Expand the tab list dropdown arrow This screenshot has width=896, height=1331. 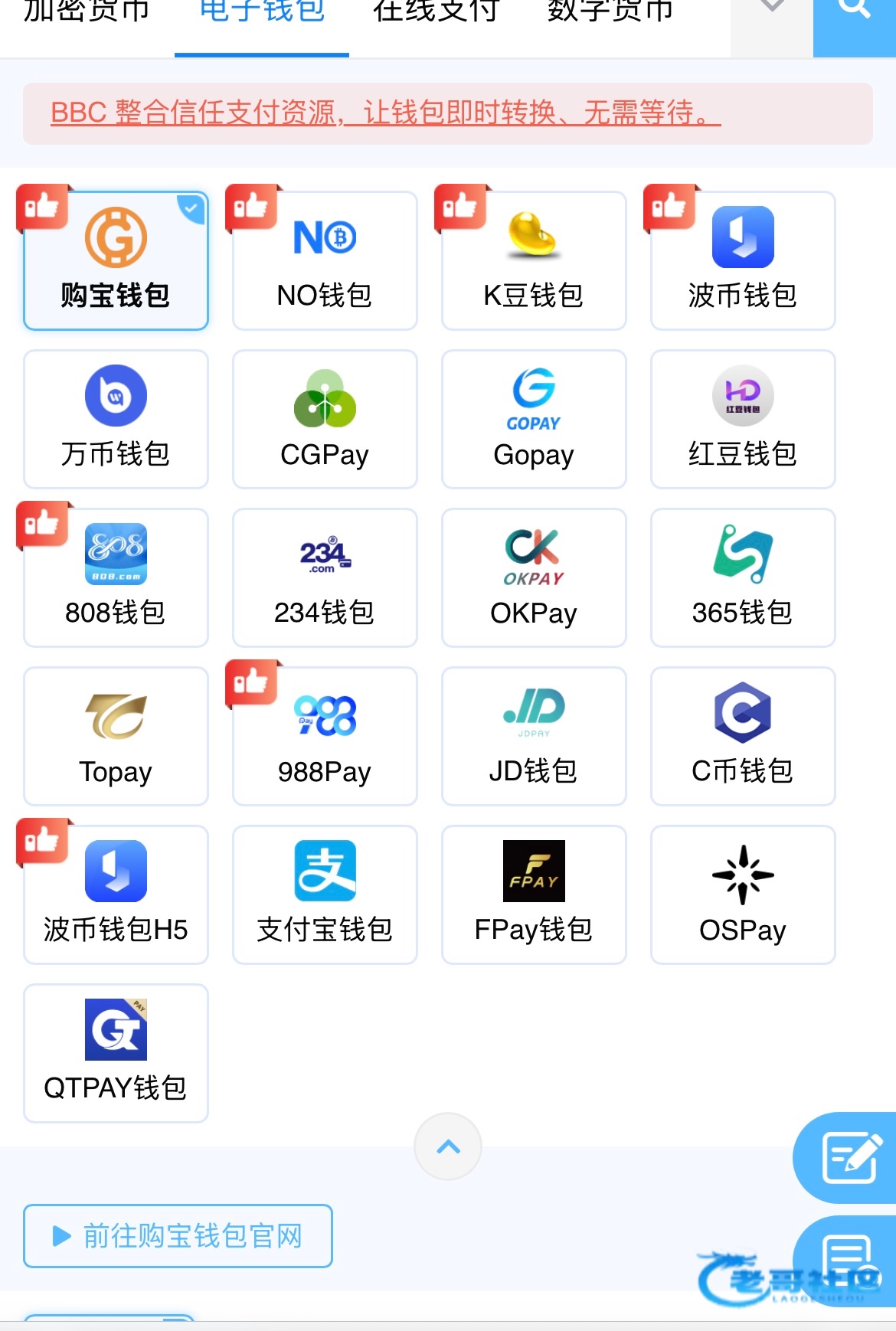772,9
